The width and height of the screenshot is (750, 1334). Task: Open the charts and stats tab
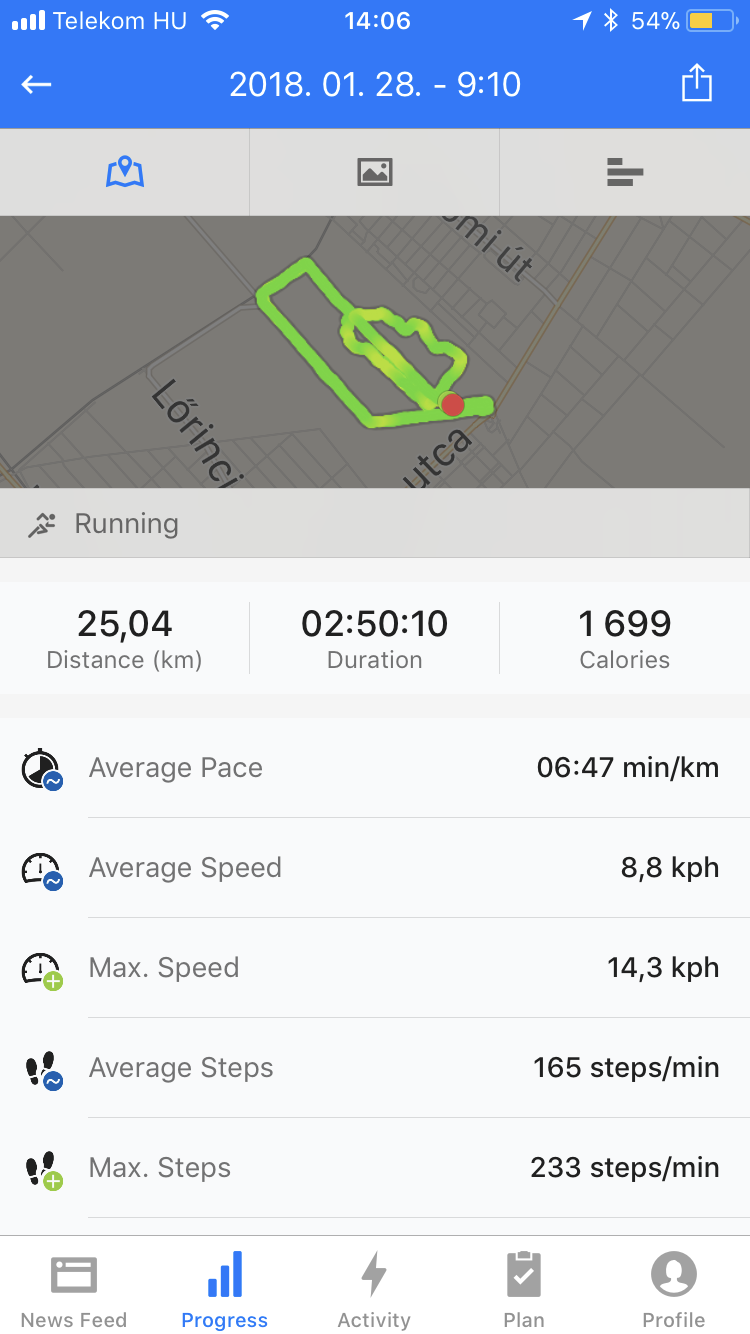click(x=625, y=172)
